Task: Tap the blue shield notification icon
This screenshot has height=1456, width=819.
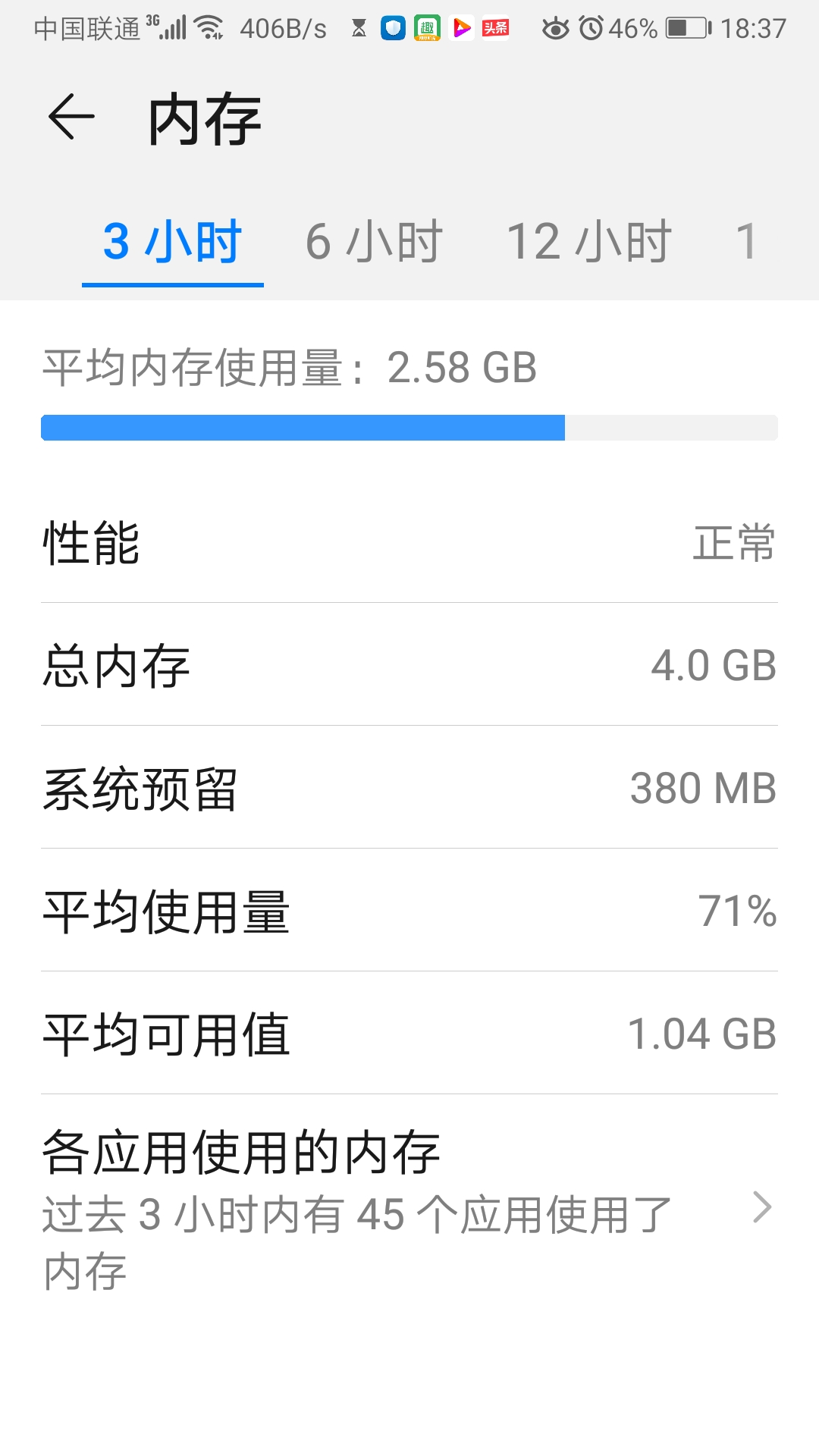Action: pos(392,29)
